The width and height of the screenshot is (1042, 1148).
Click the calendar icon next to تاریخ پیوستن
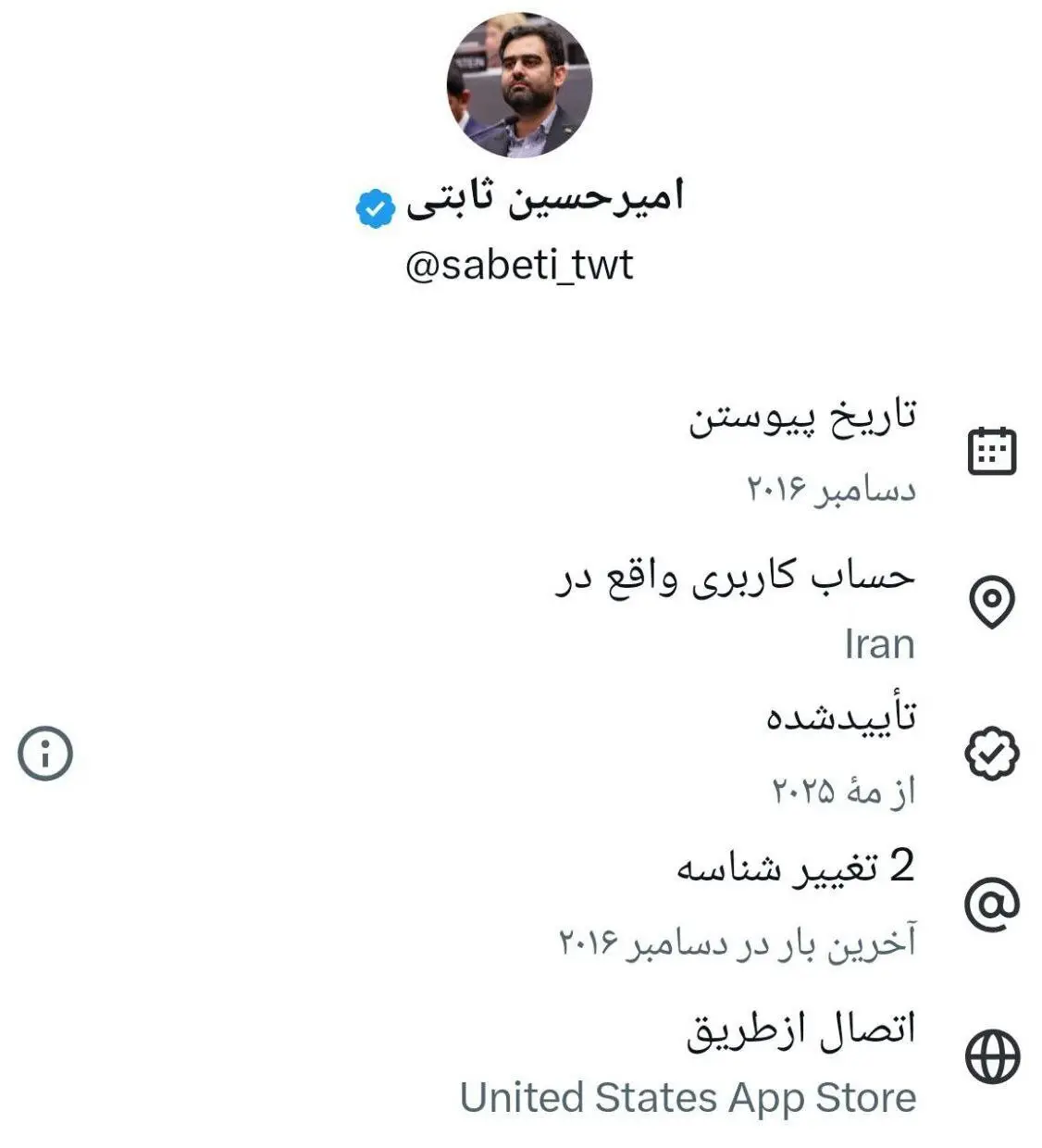click(x=993, y=452)
